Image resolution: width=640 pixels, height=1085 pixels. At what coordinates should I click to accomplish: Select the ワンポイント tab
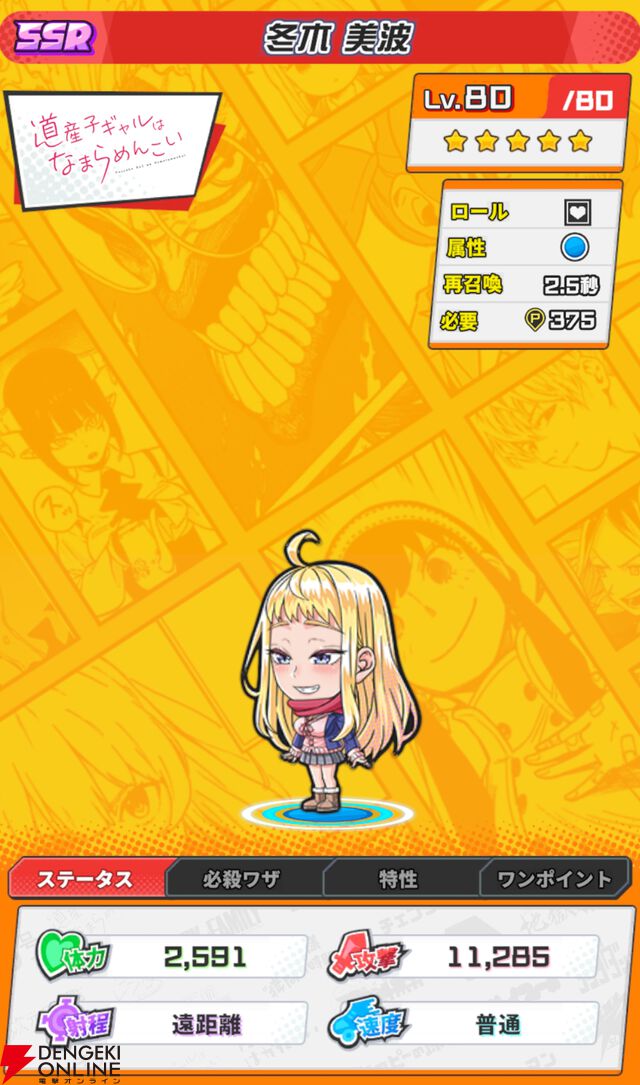555,880
